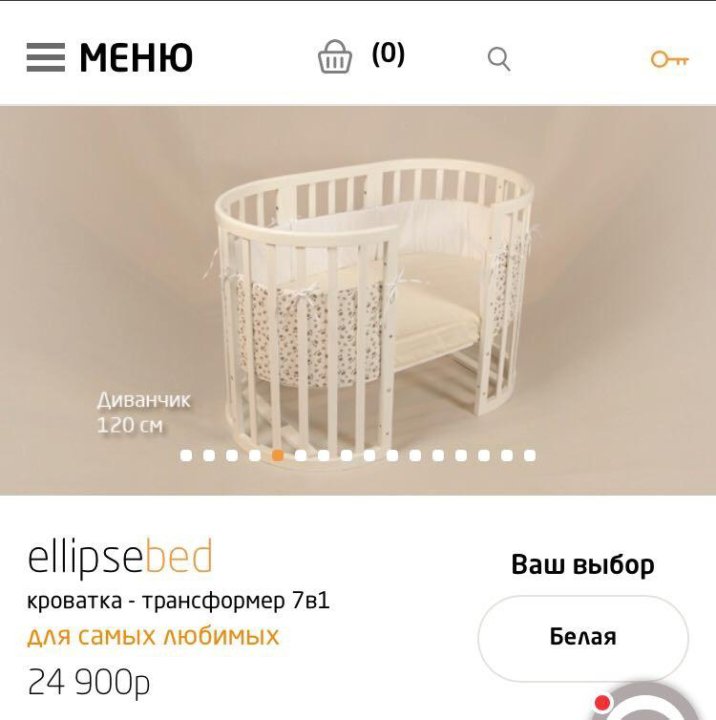Open the shopping basket
716x720 pixels.
point(335,57)
